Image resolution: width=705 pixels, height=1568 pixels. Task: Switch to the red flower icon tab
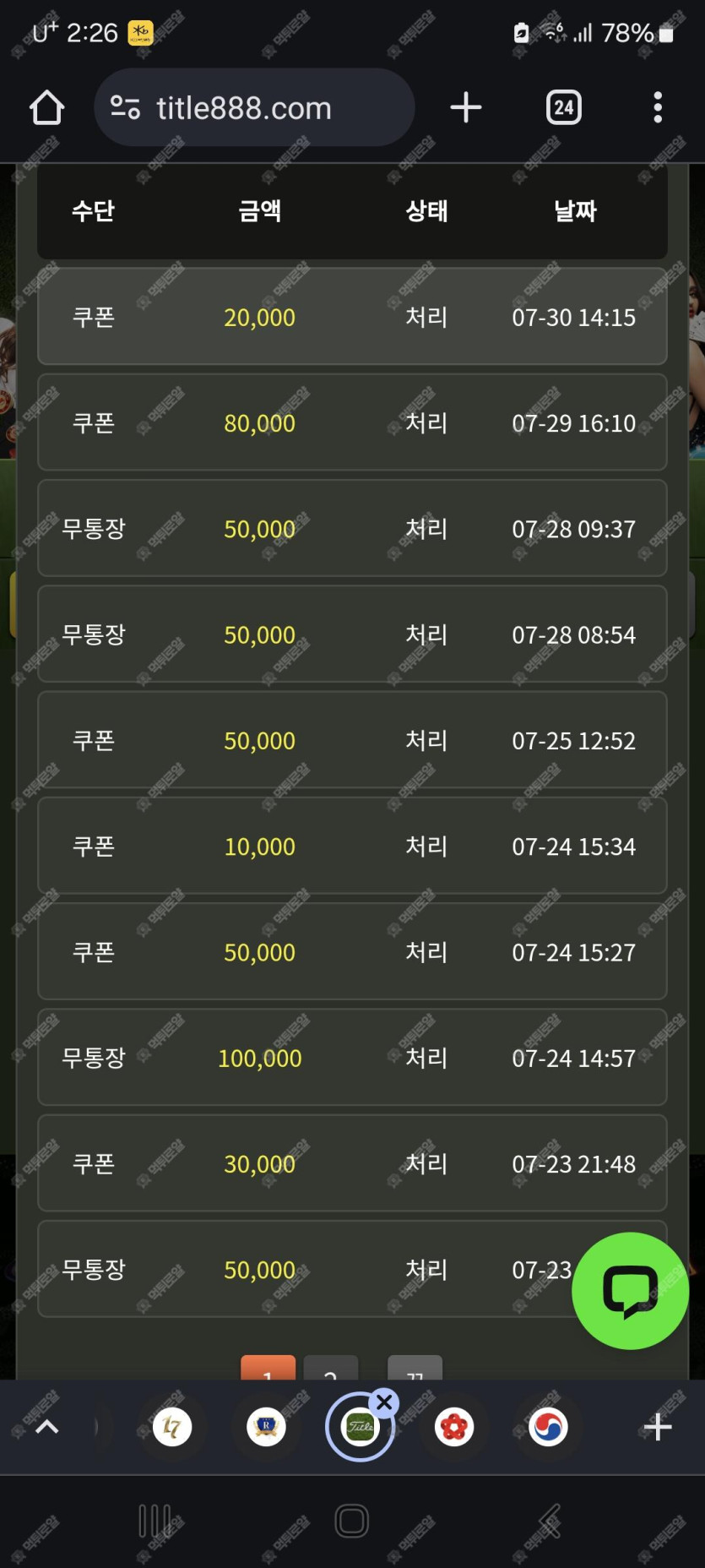tap(454, 1428)
